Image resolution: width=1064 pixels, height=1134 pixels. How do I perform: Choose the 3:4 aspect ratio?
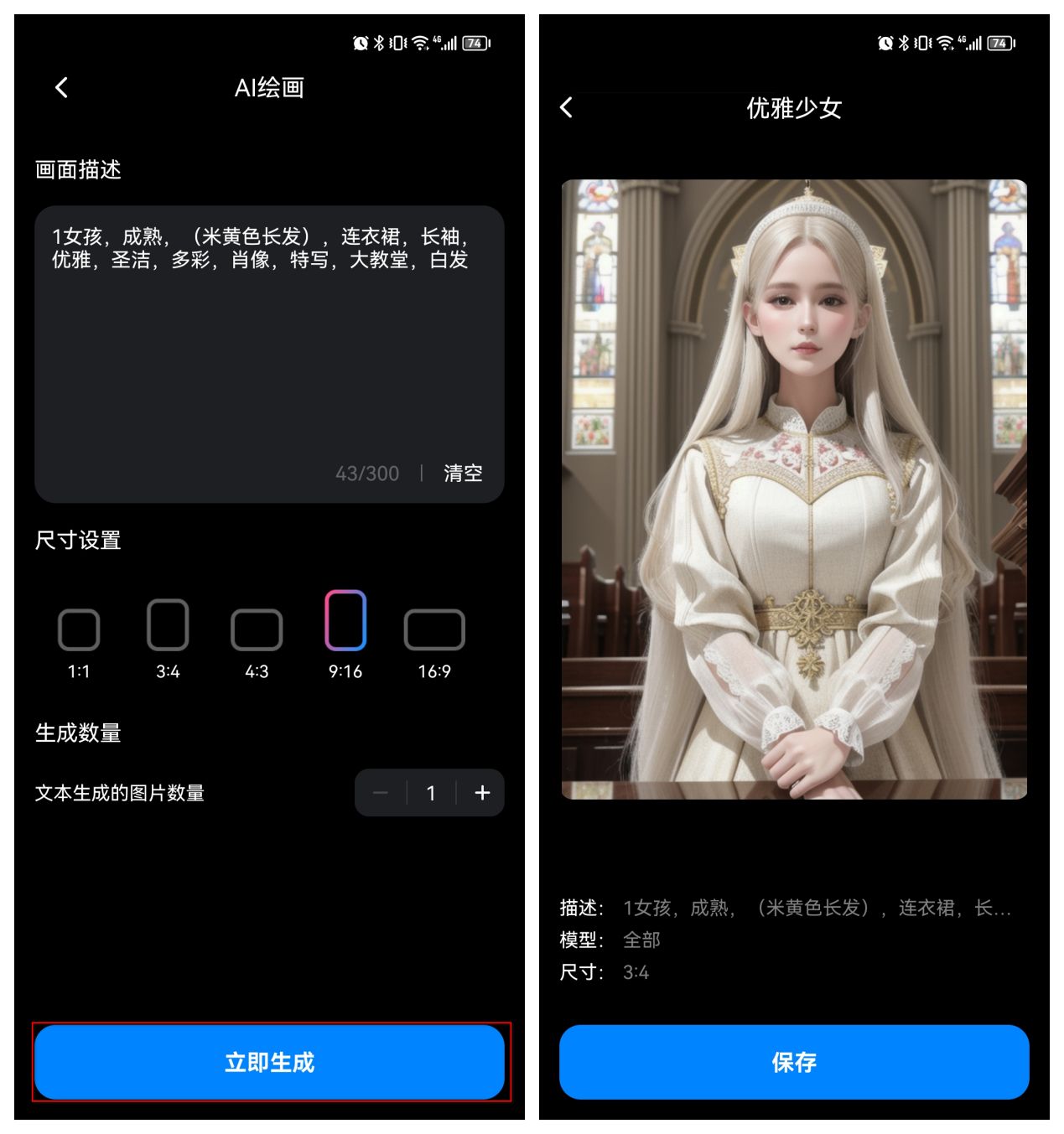click(x=168, y=625)
